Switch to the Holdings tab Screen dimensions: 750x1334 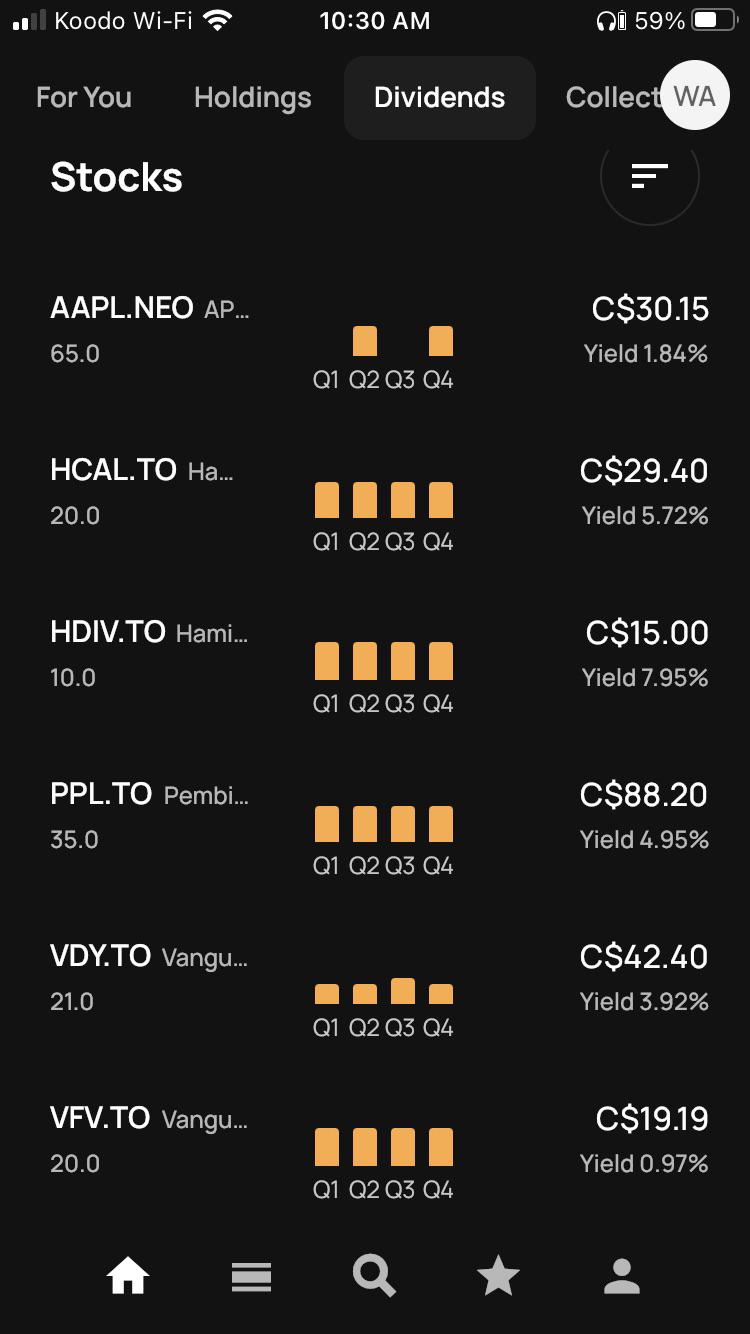(x=251, y=97)
